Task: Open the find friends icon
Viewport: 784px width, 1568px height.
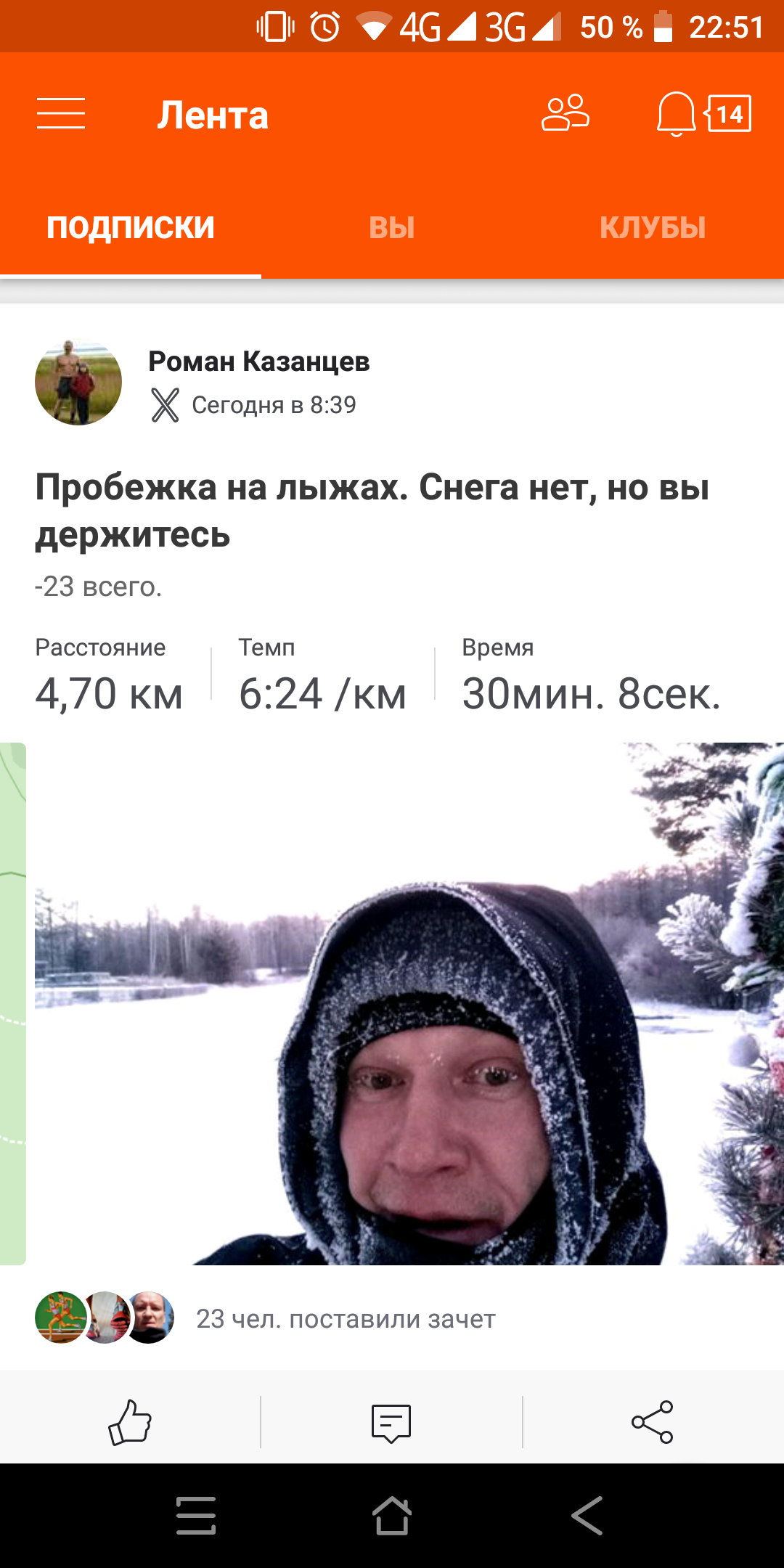Action: 565,114
